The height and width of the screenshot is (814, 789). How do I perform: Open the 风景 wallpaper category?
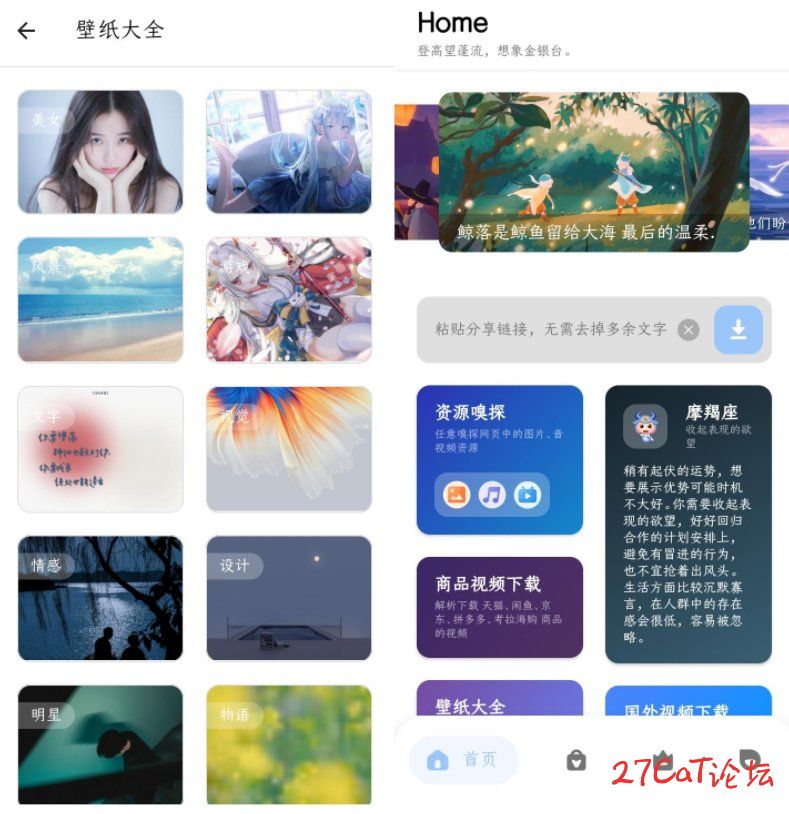click(100, 299)
